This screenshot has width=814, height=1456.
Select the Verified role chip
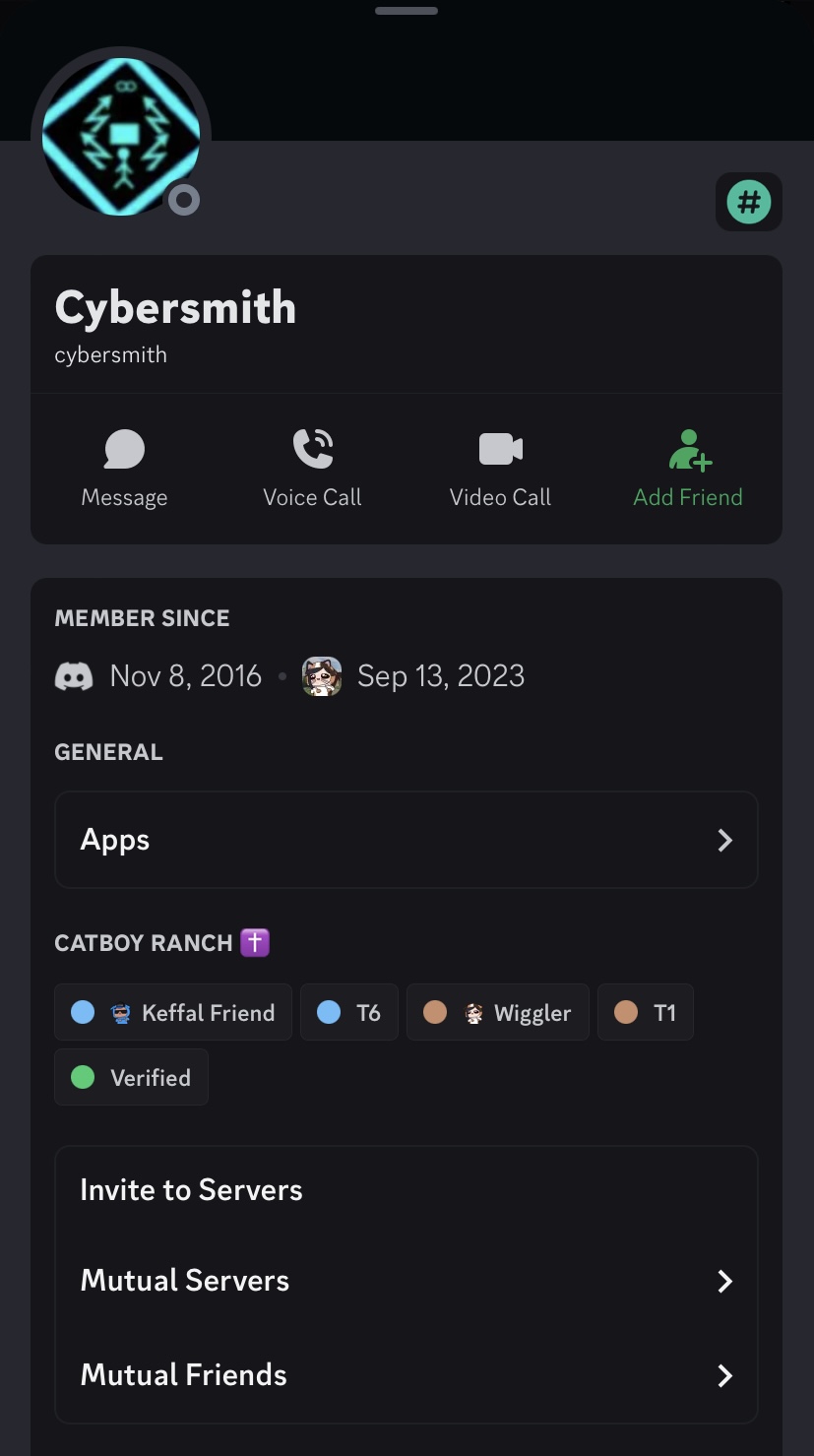click(x=131, y=1077)
